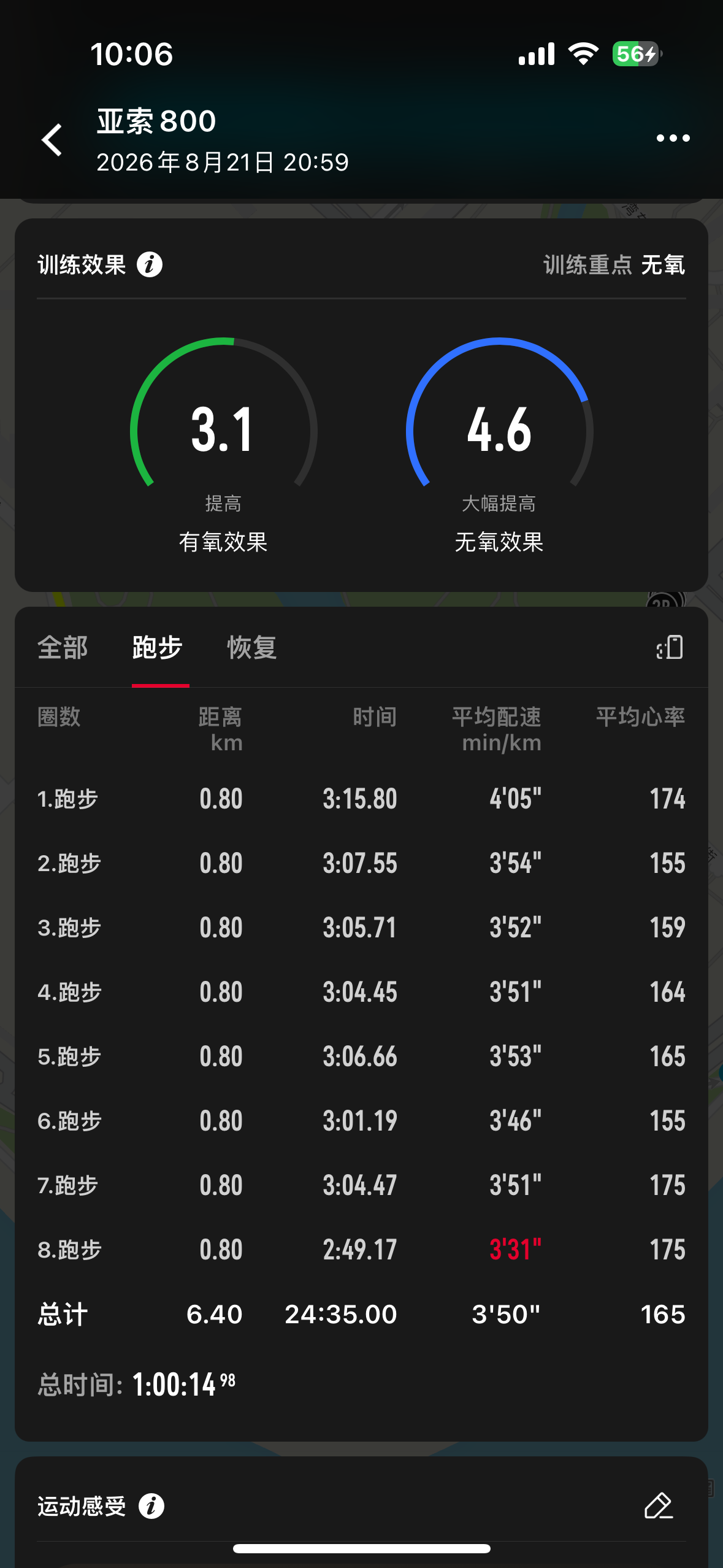The image size is (723, 1568).
Task: Edit the 运动感受 entry
Action: 659,1505
